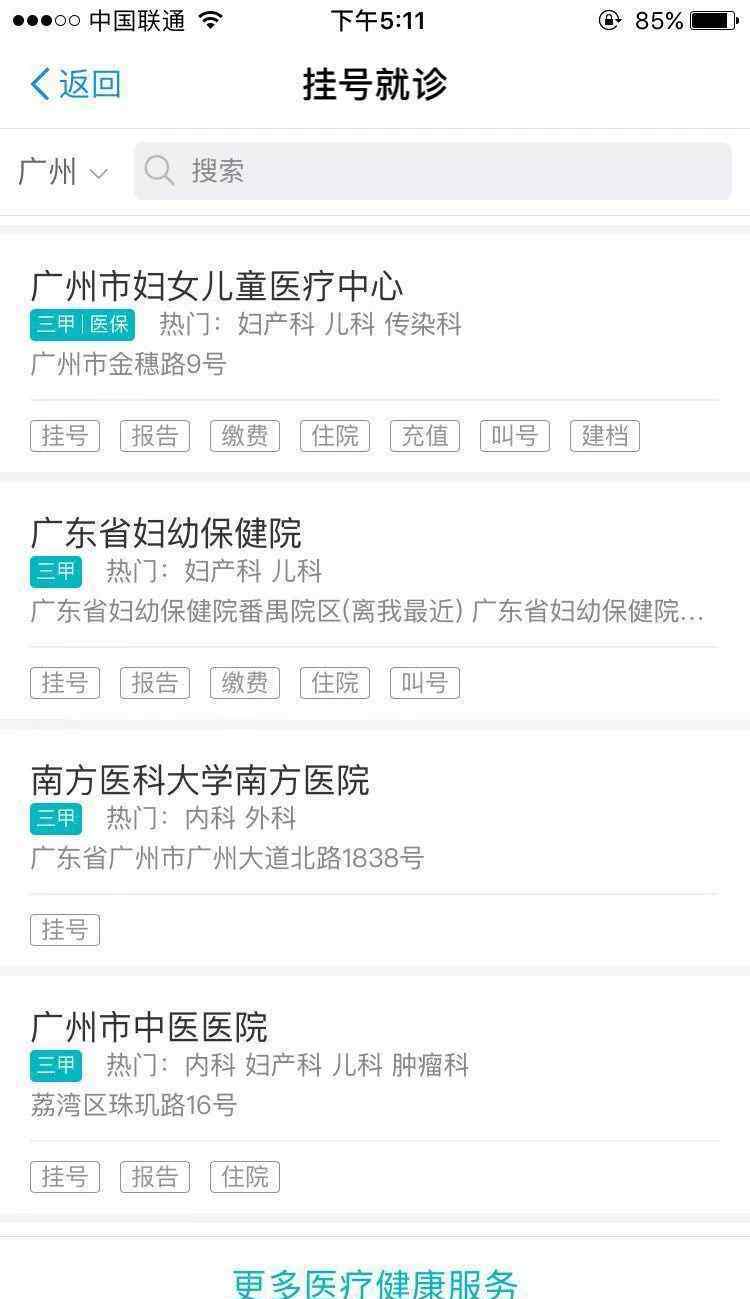
Task: Tap 住院 under 广东省妇幼保健院
Action: [x=335, y=683]
